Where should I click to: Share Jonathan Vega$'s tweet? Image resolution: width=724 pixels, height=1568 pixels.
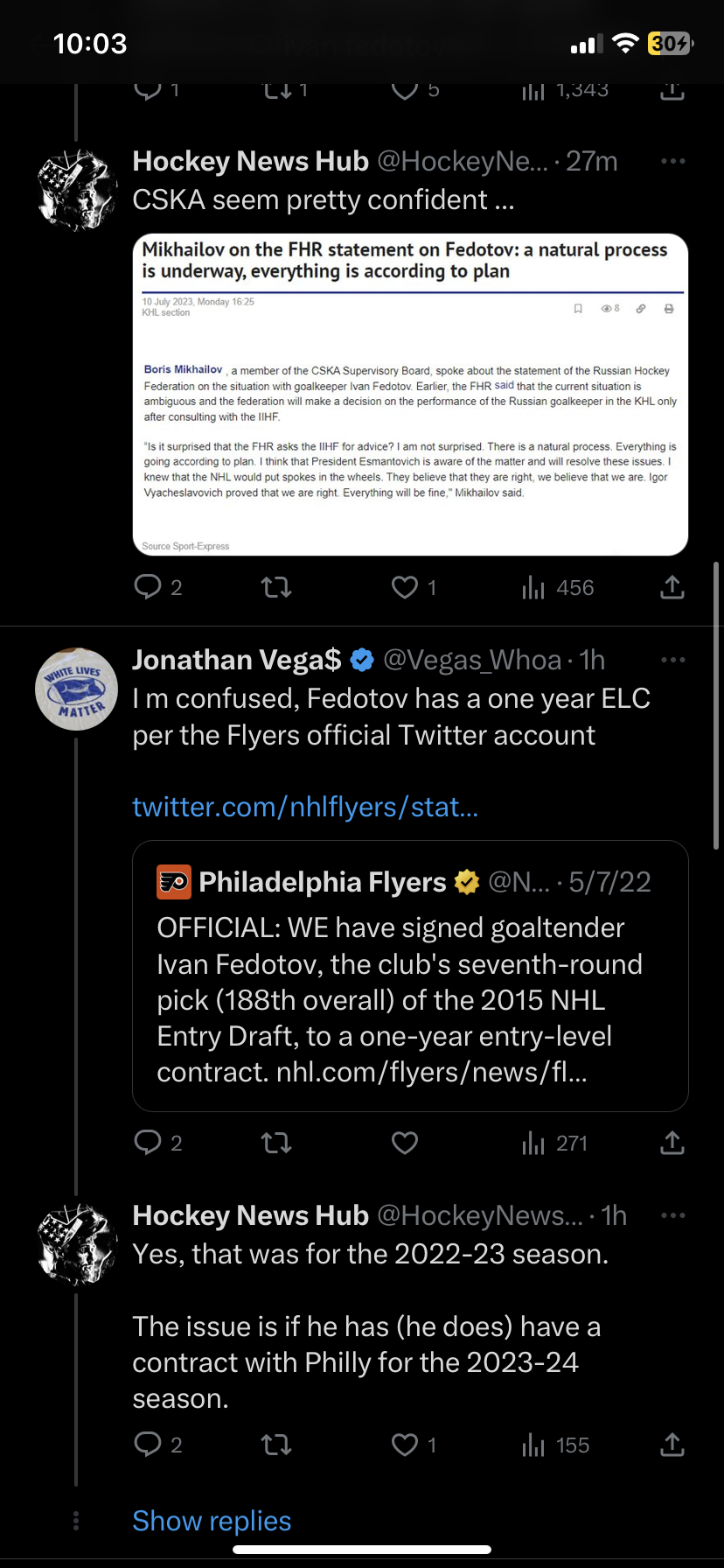pyautogui.click(x=672, y=1142)
